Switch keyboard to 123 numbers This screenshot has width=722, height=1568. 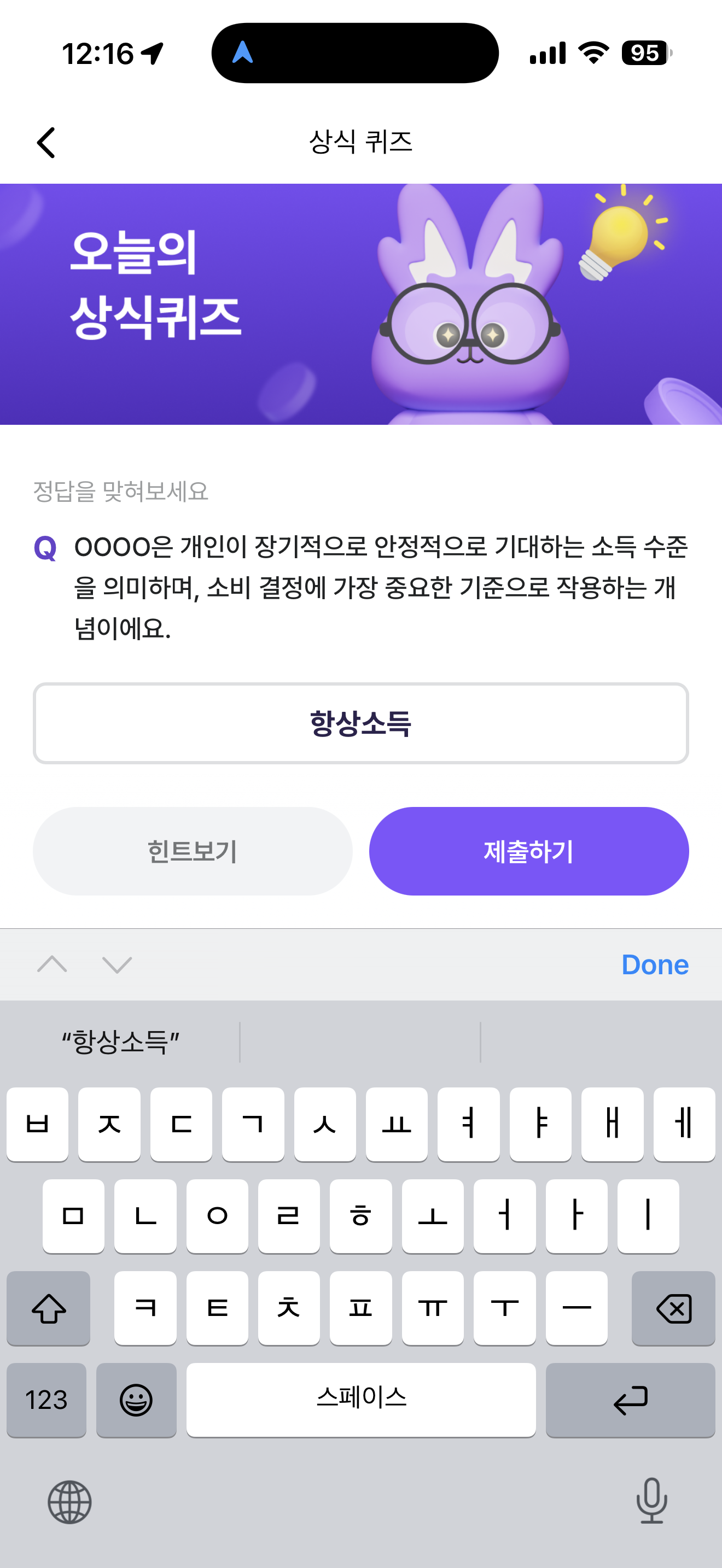coord(46,1400)
